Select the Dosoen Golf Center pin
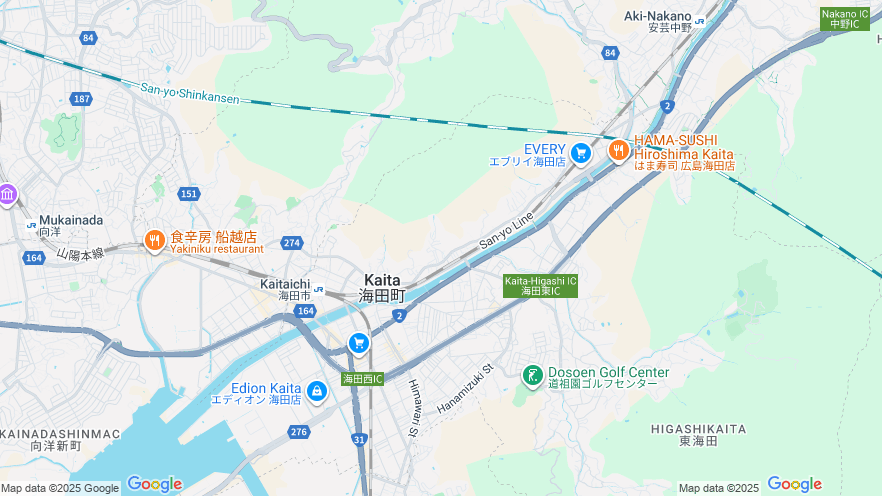 (533, 375)
